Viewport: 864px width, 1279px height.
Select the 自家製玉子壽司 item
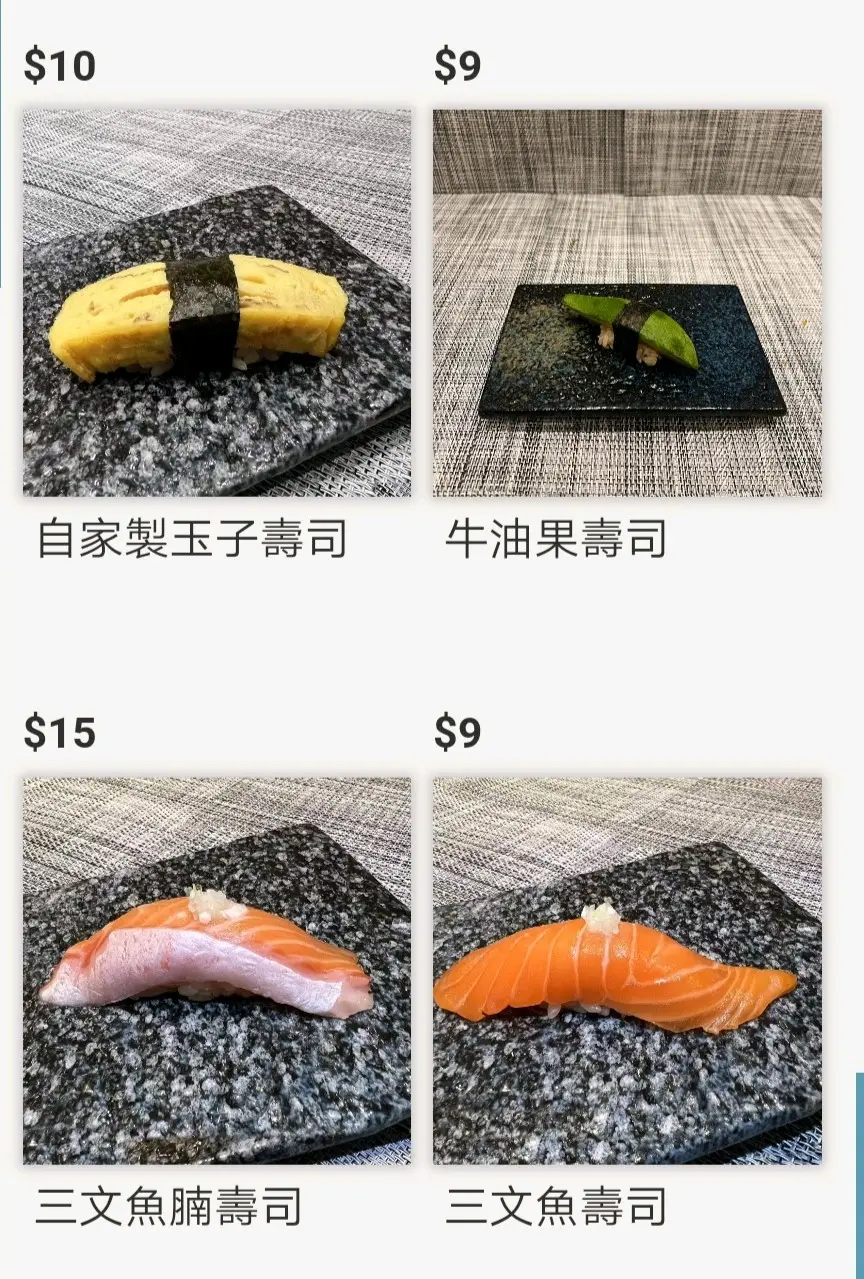[x=216, y=303]
